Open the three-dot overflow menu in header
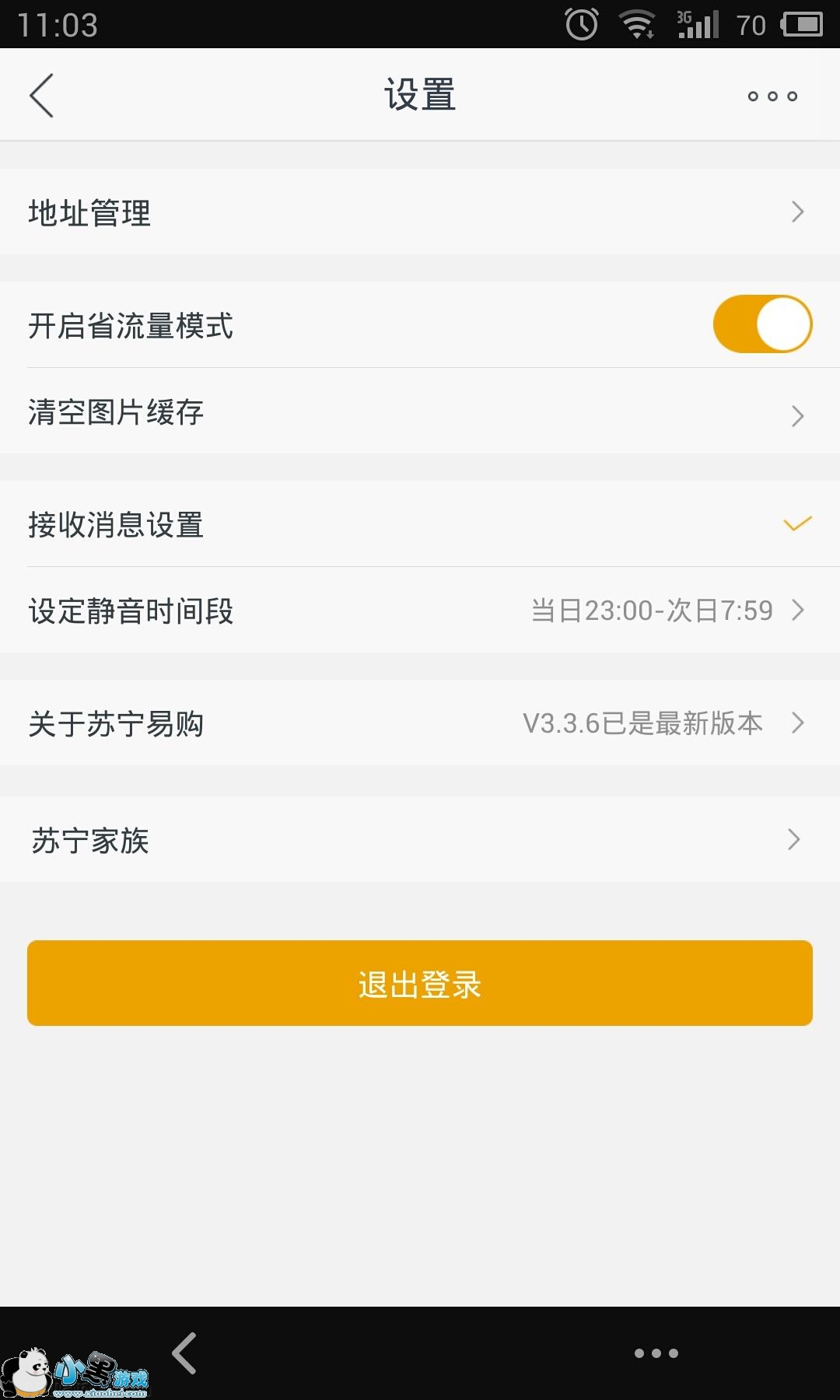 tap(772, 96)
